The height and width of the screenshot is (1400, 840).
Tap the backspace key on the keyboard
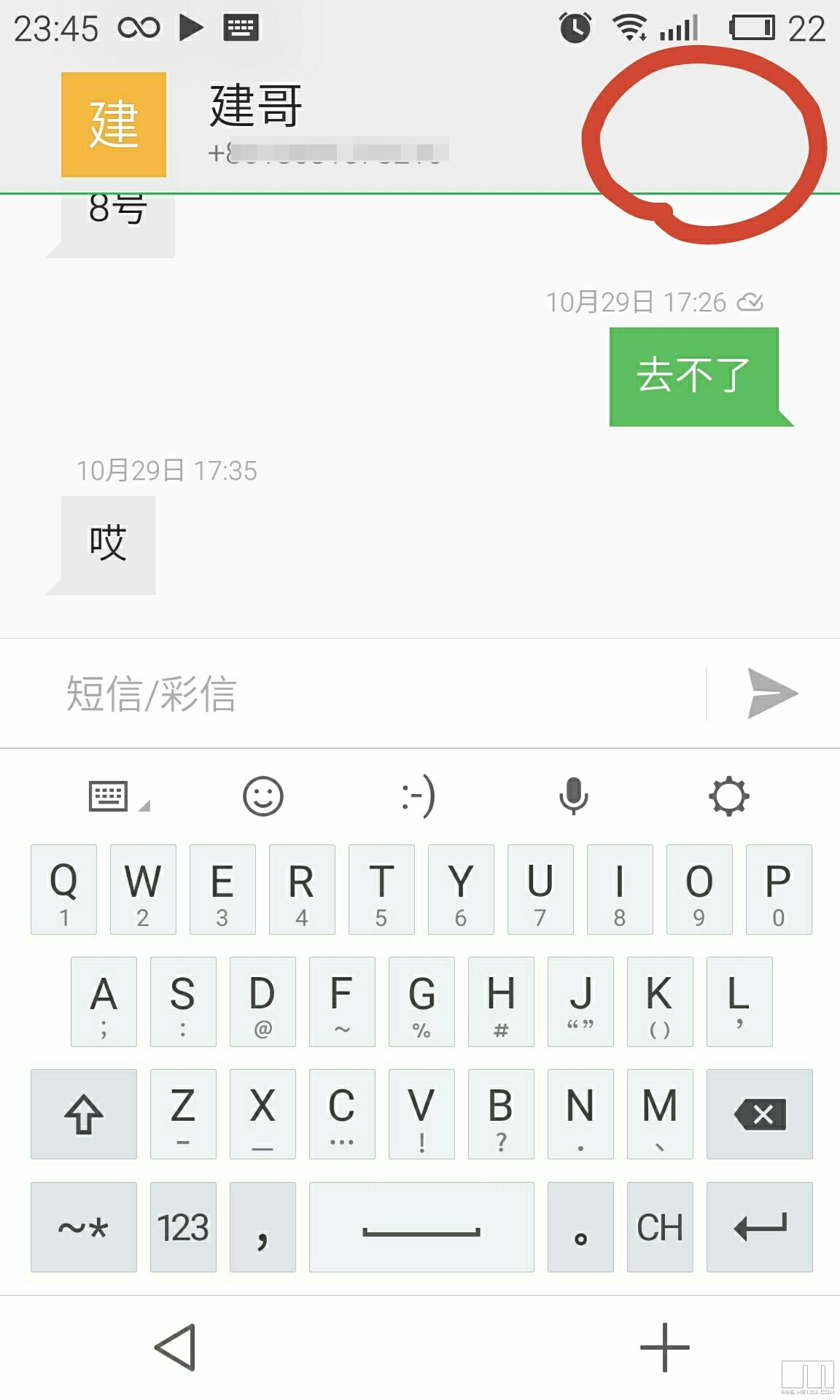point(760,1115)
